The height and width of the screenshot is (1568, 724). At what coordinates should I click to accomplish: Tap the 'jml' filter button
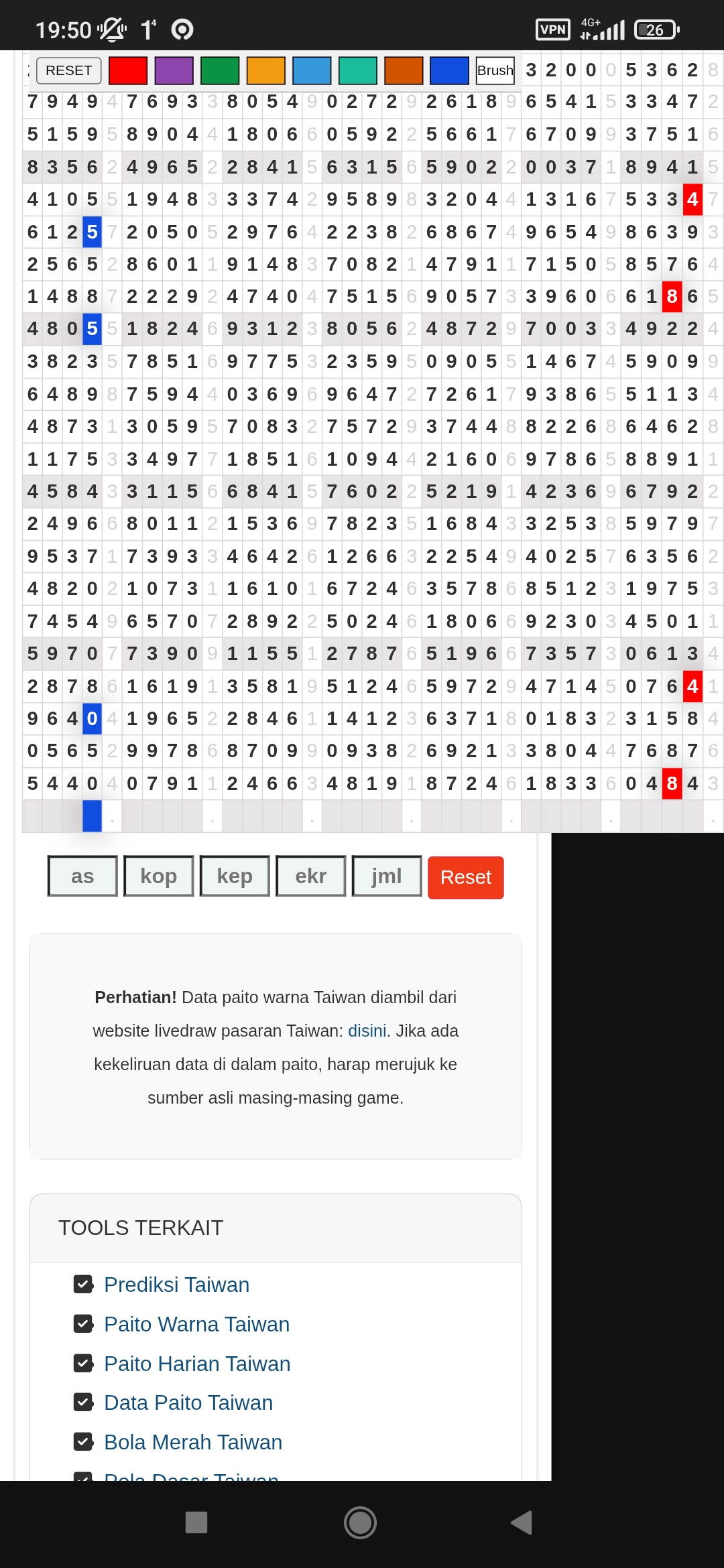pos(387,876)
